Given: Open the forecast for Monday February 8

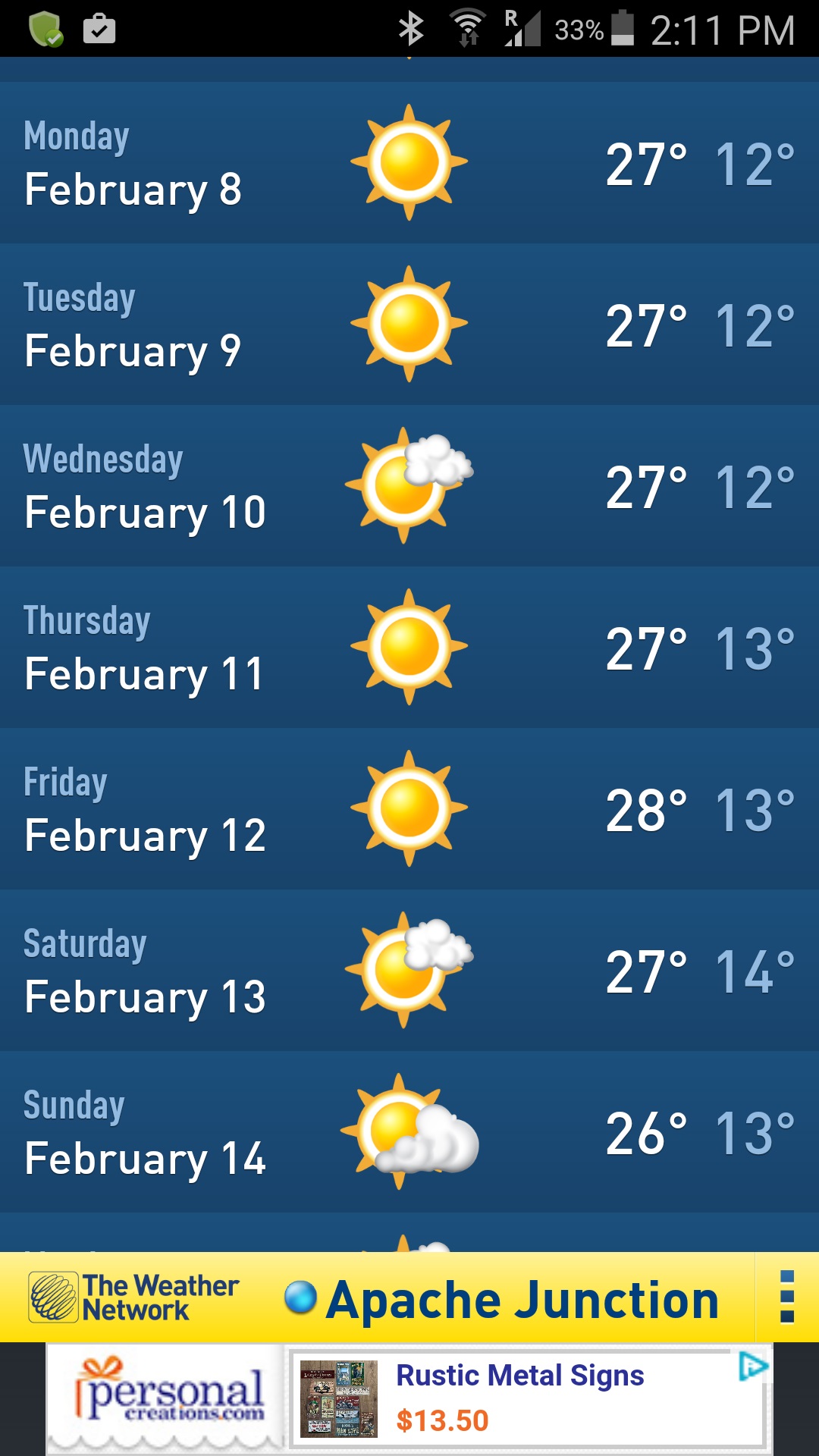Looking at the screenshot, I should (409, 163).
